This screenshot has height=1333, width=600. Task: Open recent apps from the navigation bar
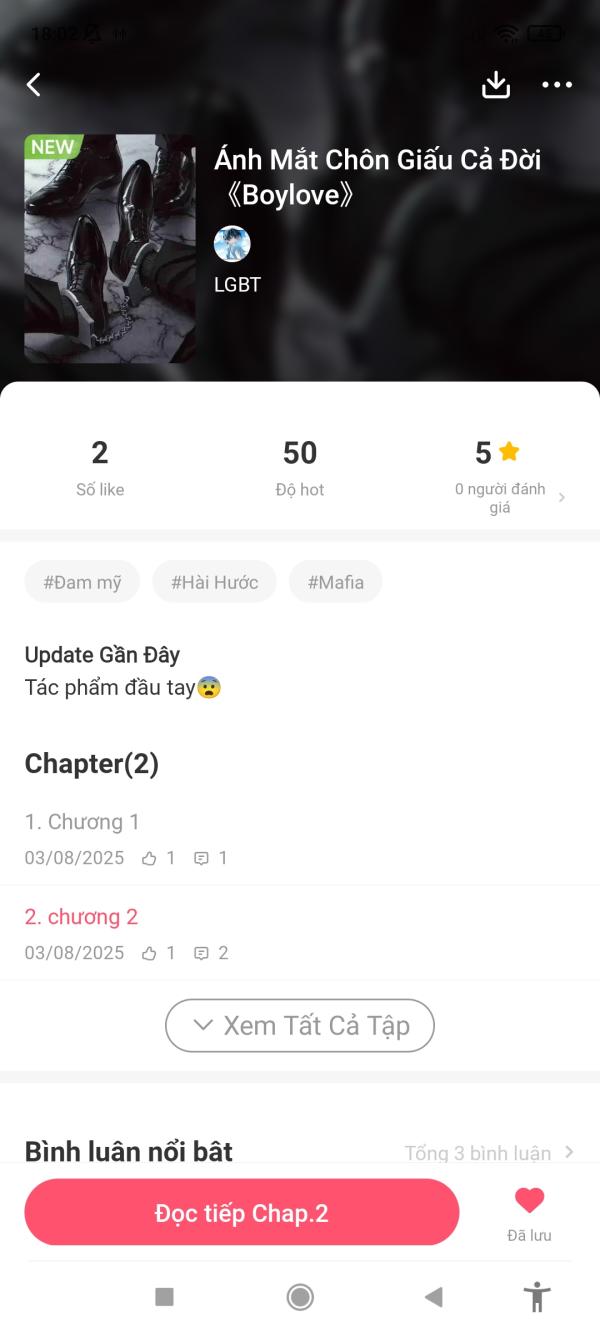[165, 1297]
